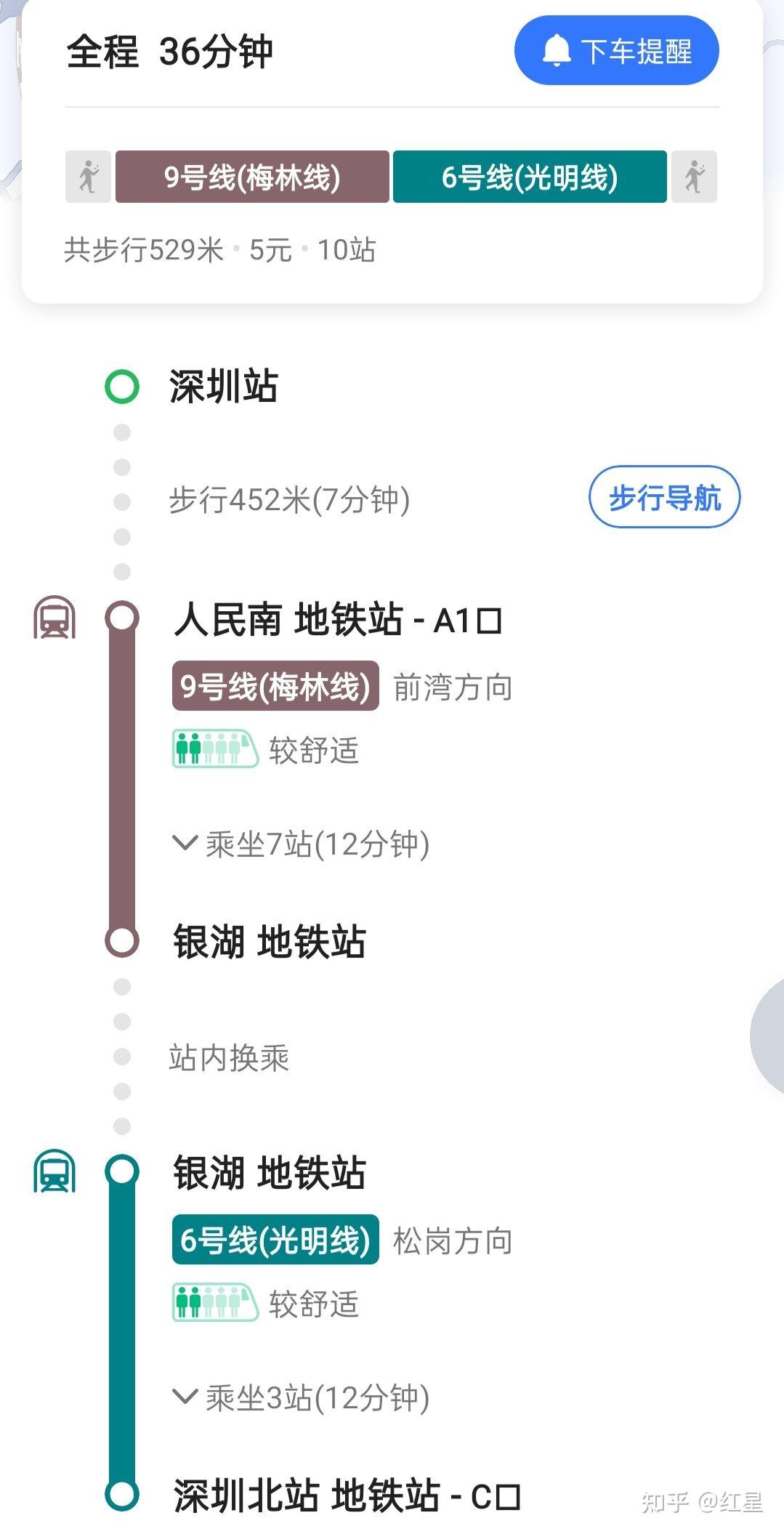Toggle the 人民南 地铁站 station marker circle

click(122, 615)
